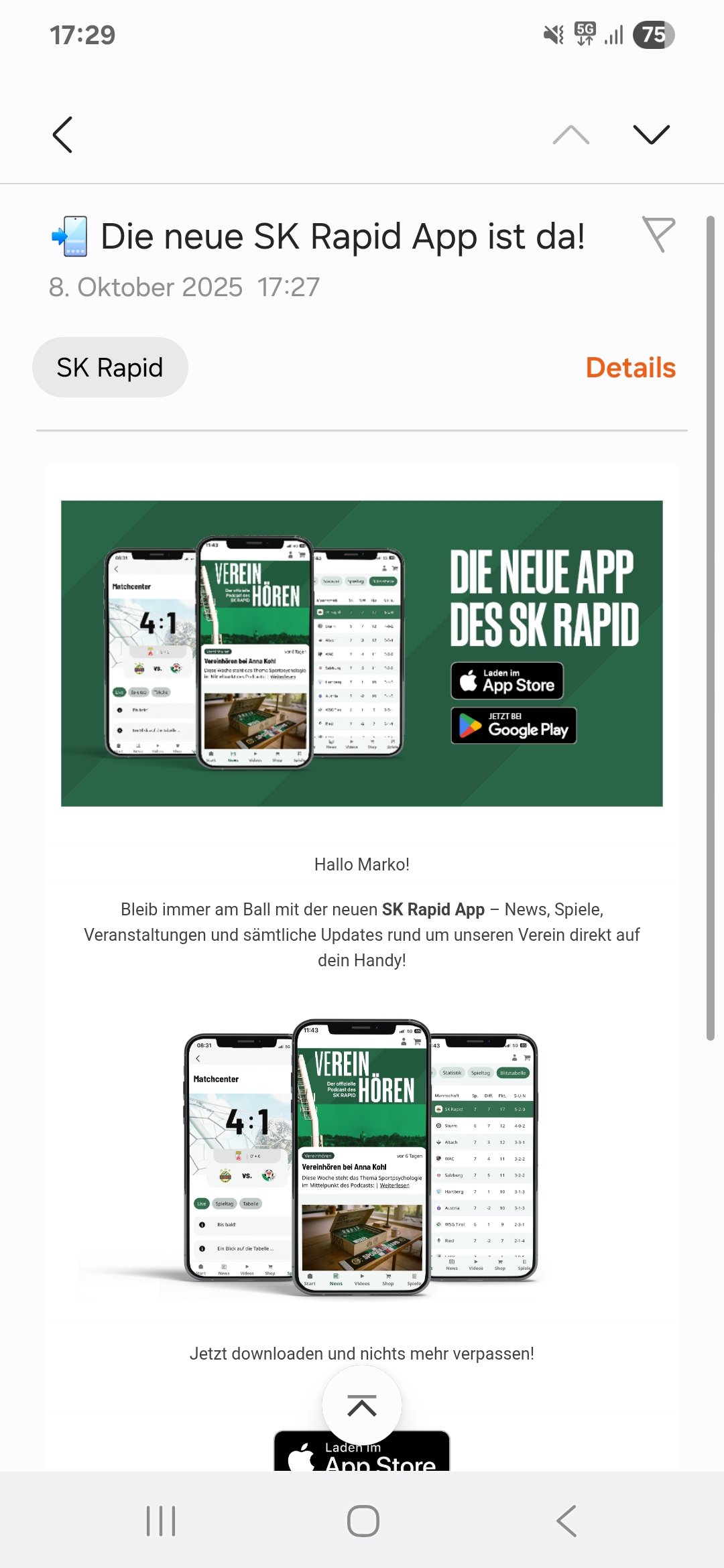Image resolution: width=724 pixels, height=1568 pixels.
Task: Go to the home screen
Action: tap(363, 1521)
